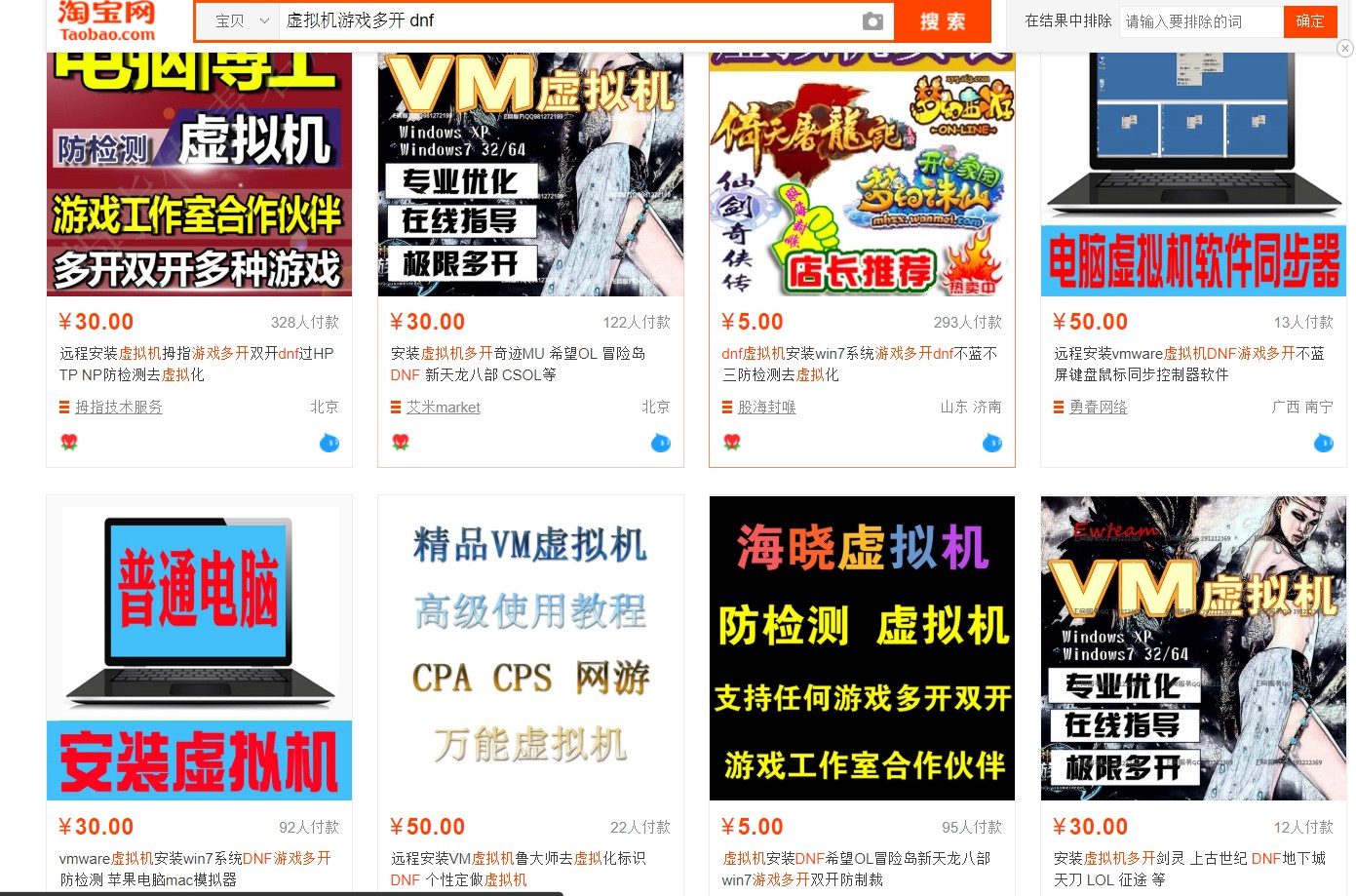1356x896 pixels.
Task: Open the 远程安装虚拟机拇指游戏多开 listing title
Action: [196, 364]
